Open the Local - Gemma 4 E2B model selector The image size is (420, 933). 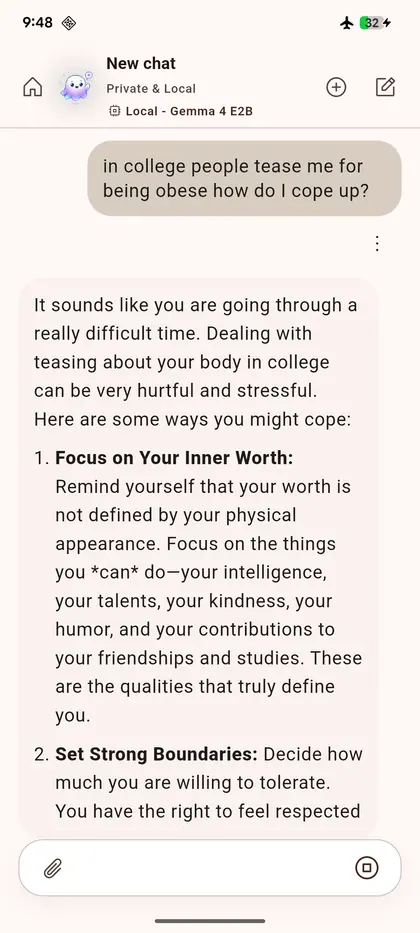[x=181, y=111]
